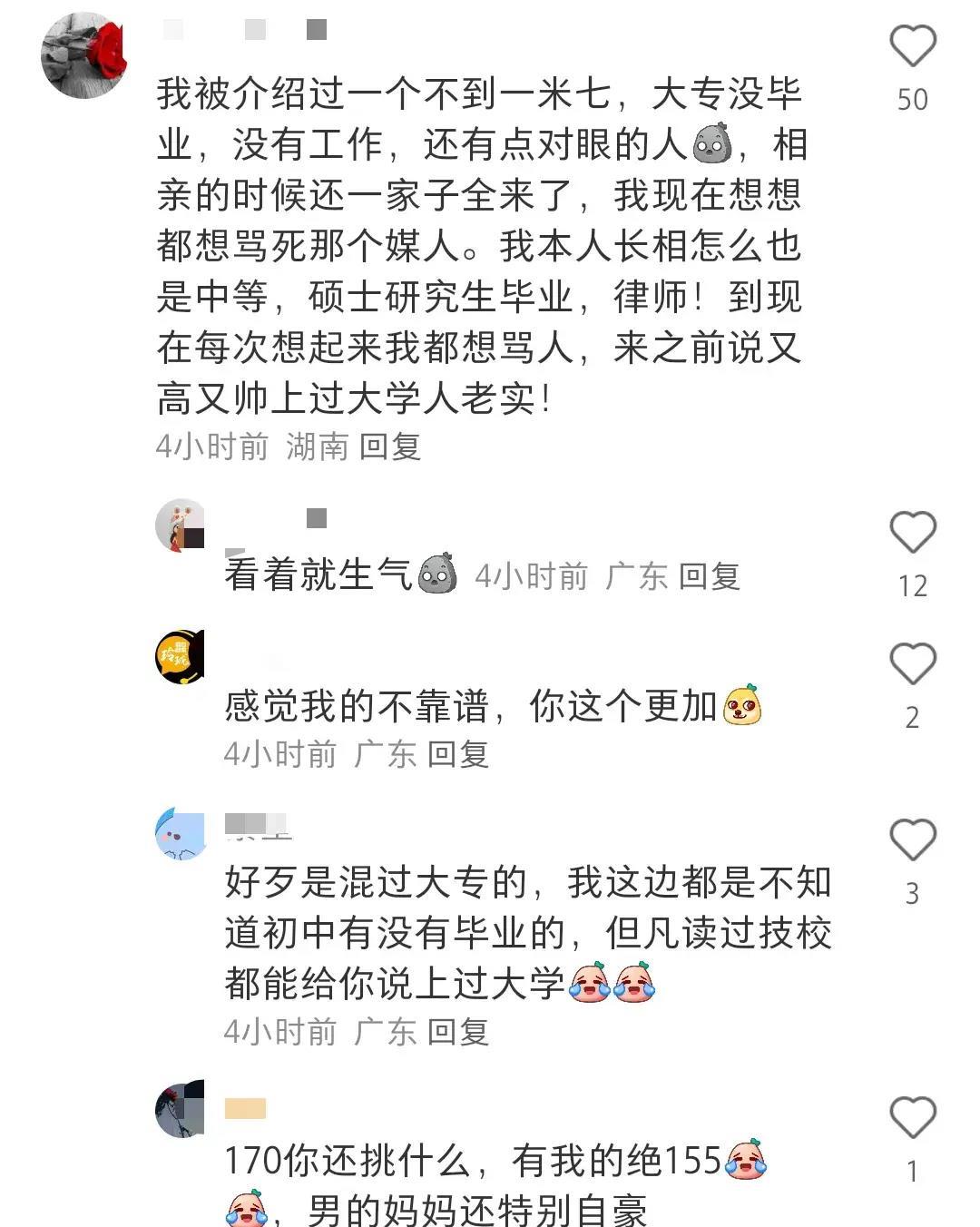Click the rose avatar of the top commenter
The height and width of the screenshot is (1227, 980).
tap(84, 56)
